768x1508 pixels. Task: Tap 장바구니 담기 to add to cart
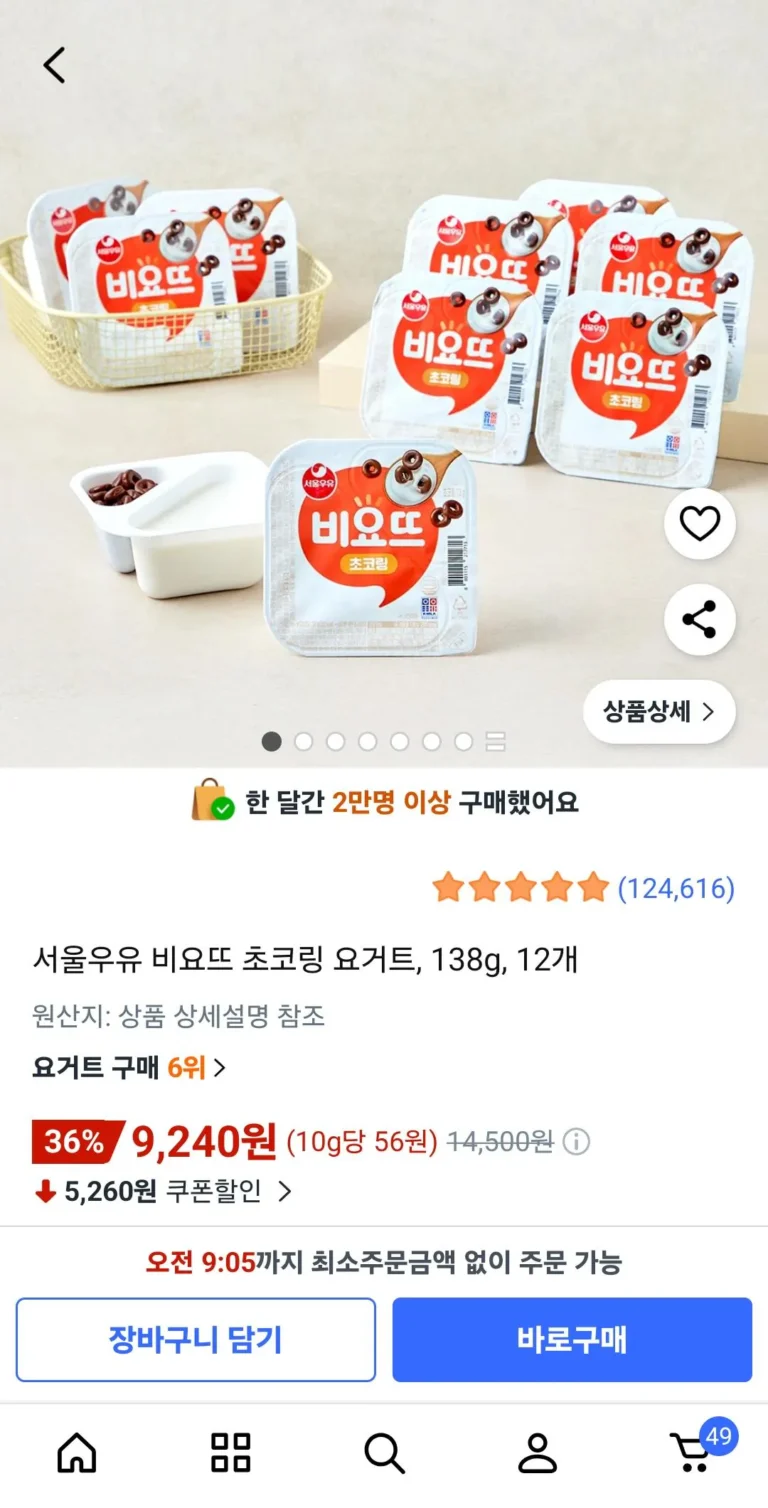(x=196, y=1340)
